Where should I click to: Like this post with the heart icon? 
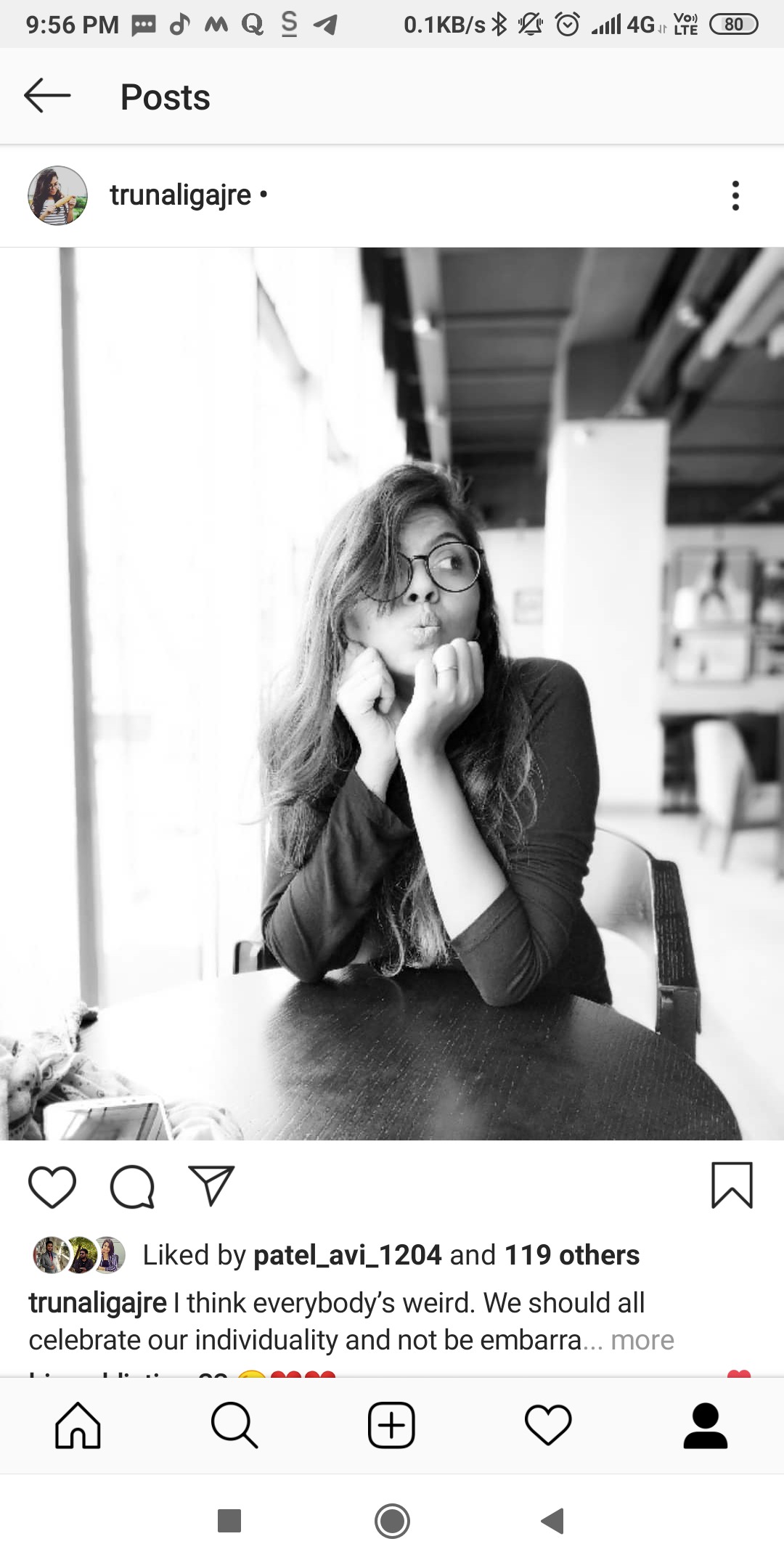coord(52,1187)
